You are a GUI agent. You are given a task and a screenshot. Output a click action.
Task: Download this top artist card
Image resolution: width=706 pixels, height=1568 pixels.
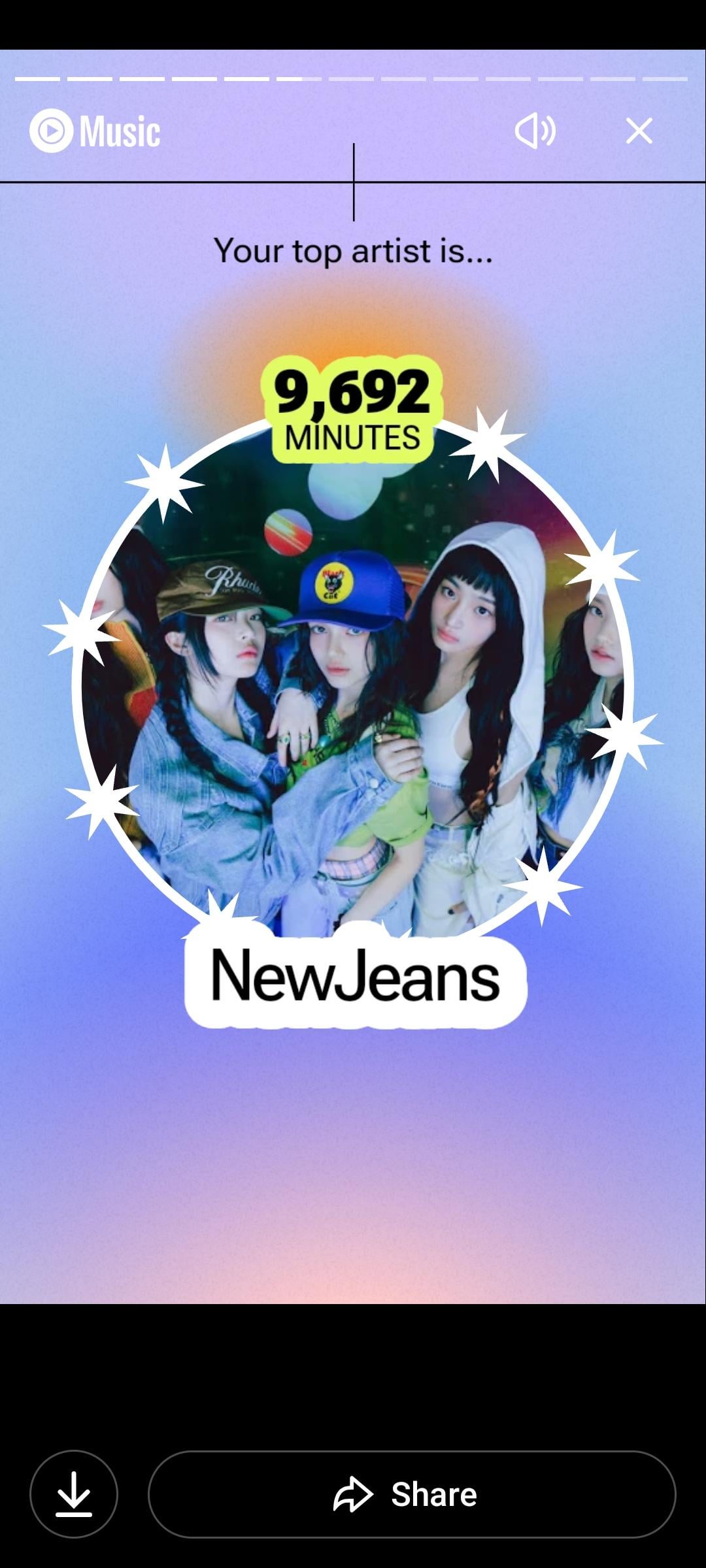(x=74, y=1494)
